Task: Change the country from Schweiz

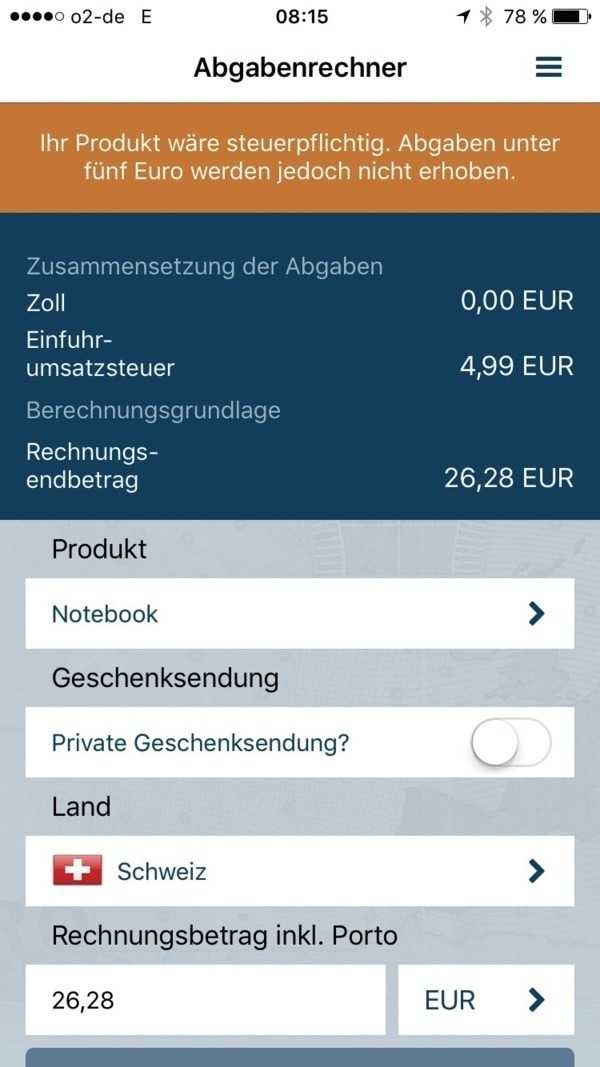Action: (300, 871)
